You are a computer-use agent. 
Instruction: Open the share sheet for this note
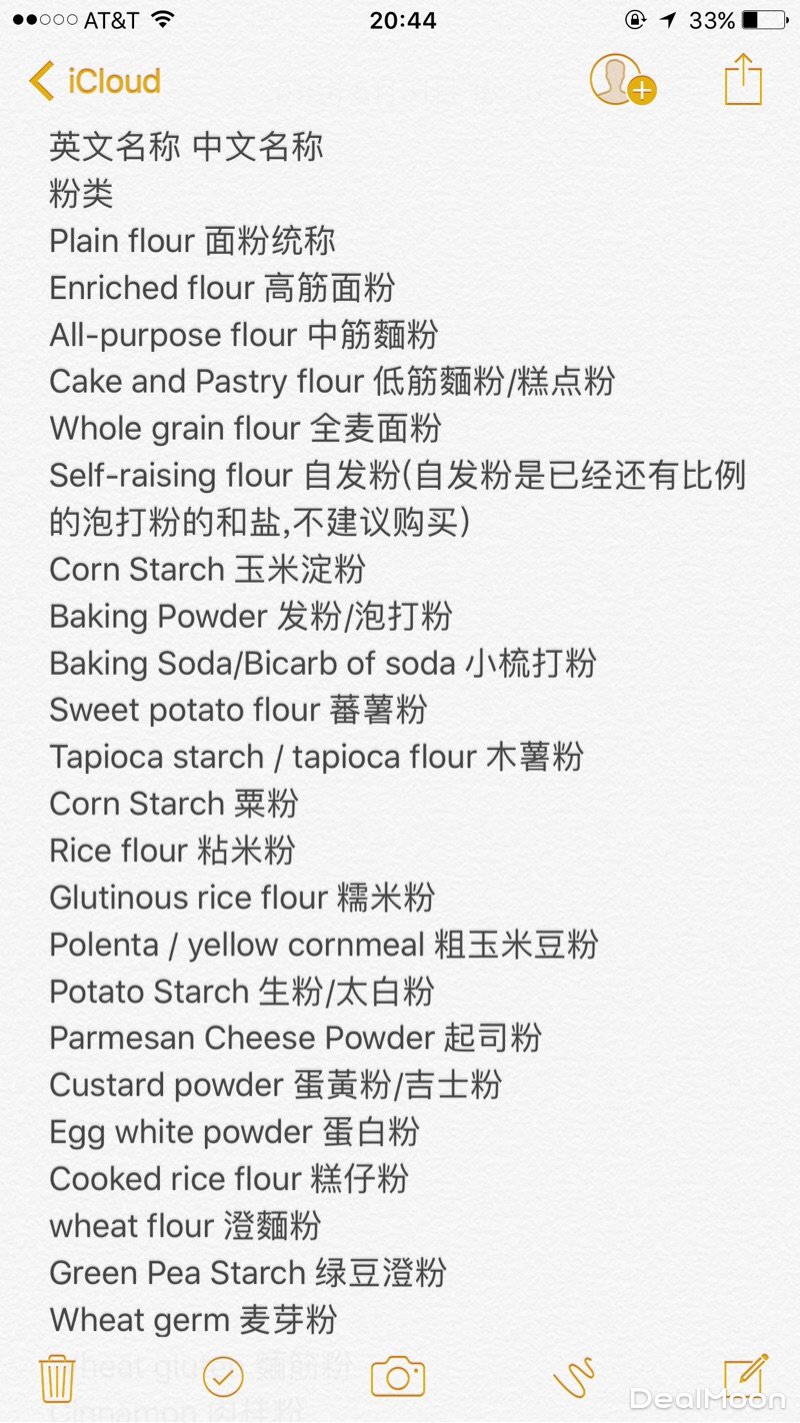tap(743, 80)
